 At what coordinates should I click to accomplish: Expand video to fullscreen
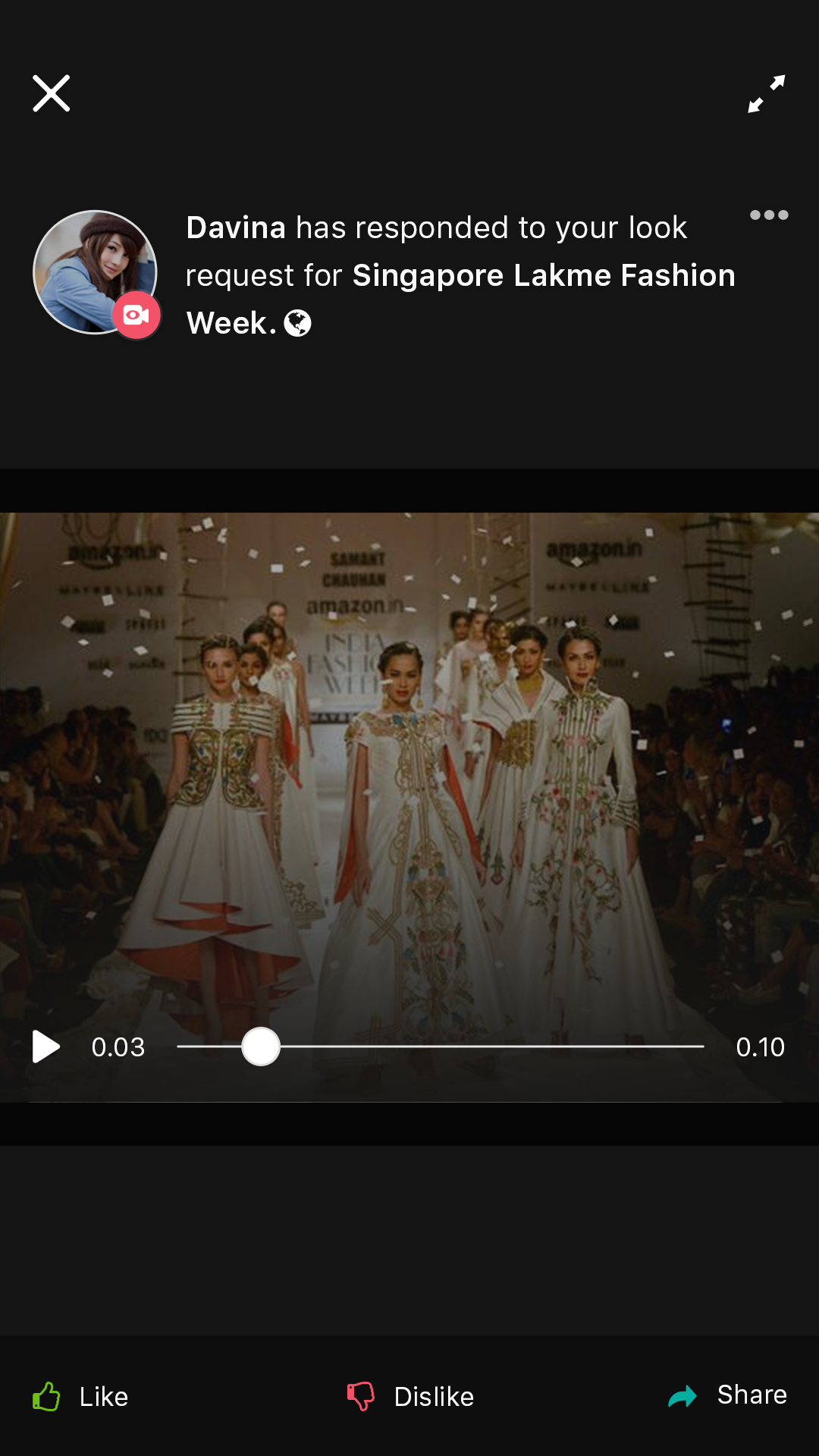pyautogui.click(x=766, y=94)
